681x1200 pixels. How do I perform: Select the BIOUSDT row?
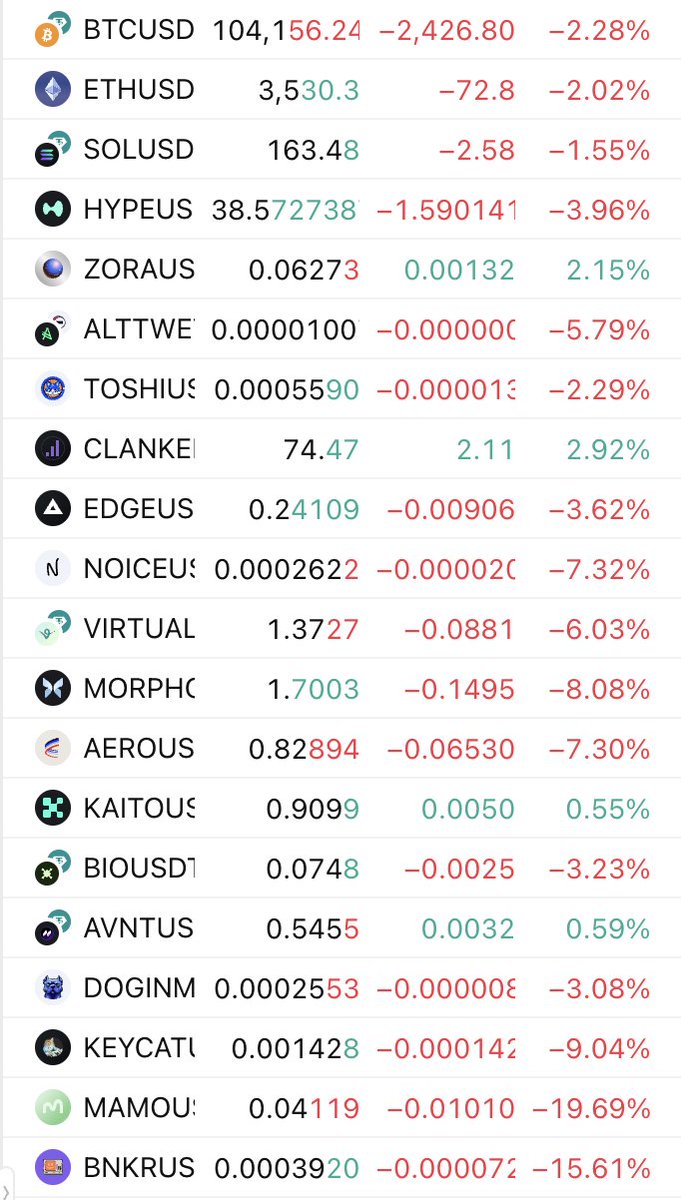(x=138, y=869)
